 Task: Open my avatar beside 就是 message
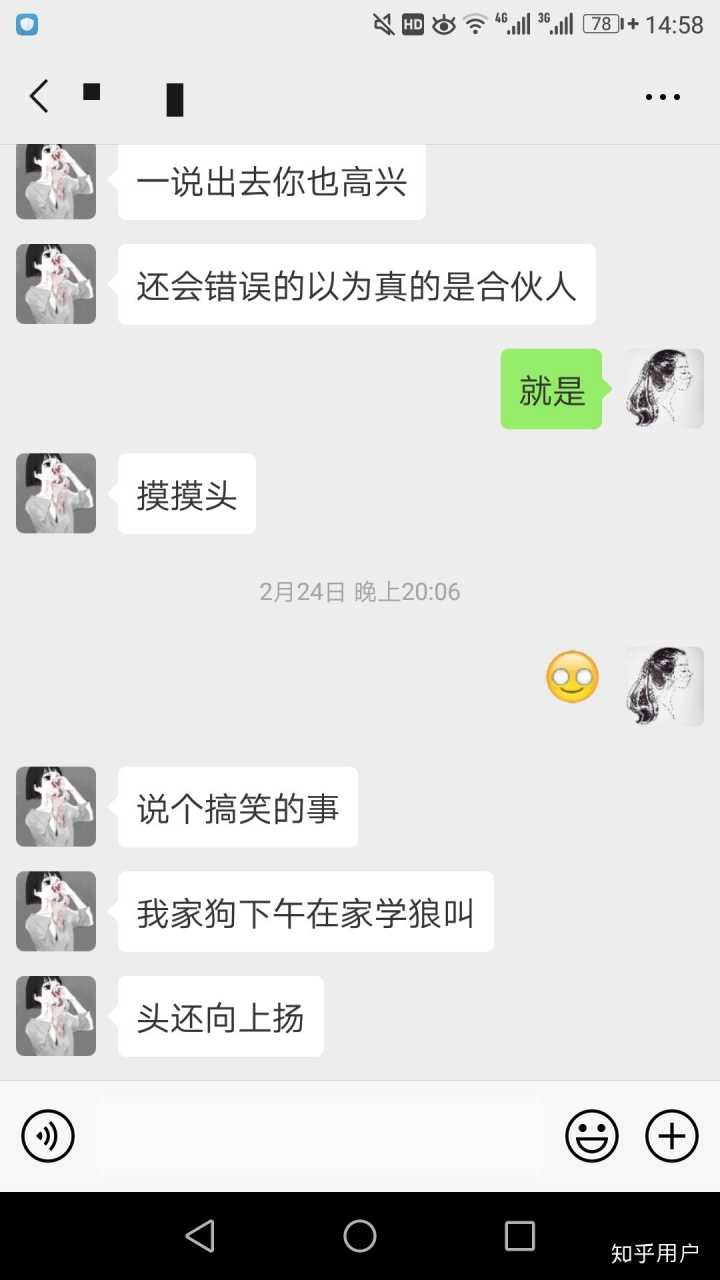664,389
